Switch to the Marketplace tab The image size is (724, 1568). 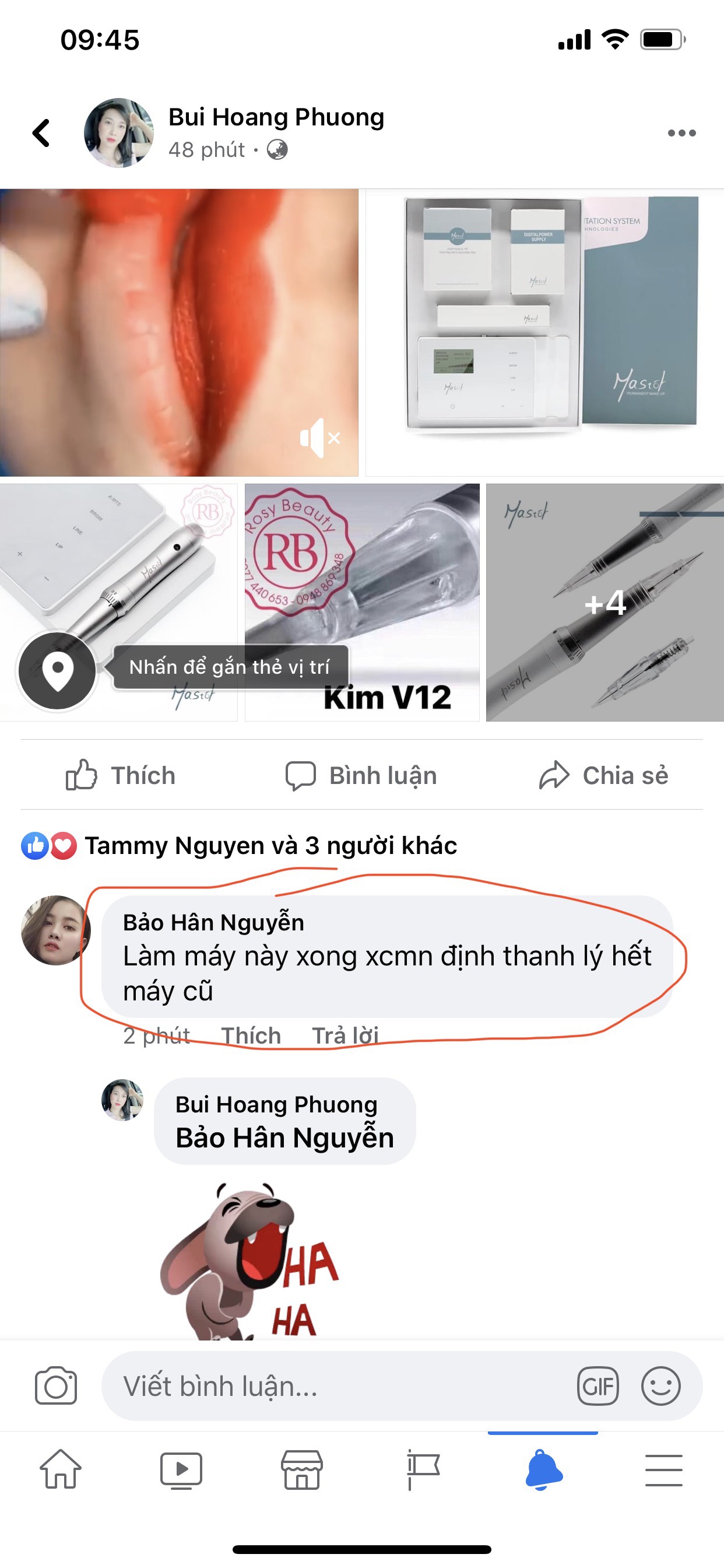302,1469
